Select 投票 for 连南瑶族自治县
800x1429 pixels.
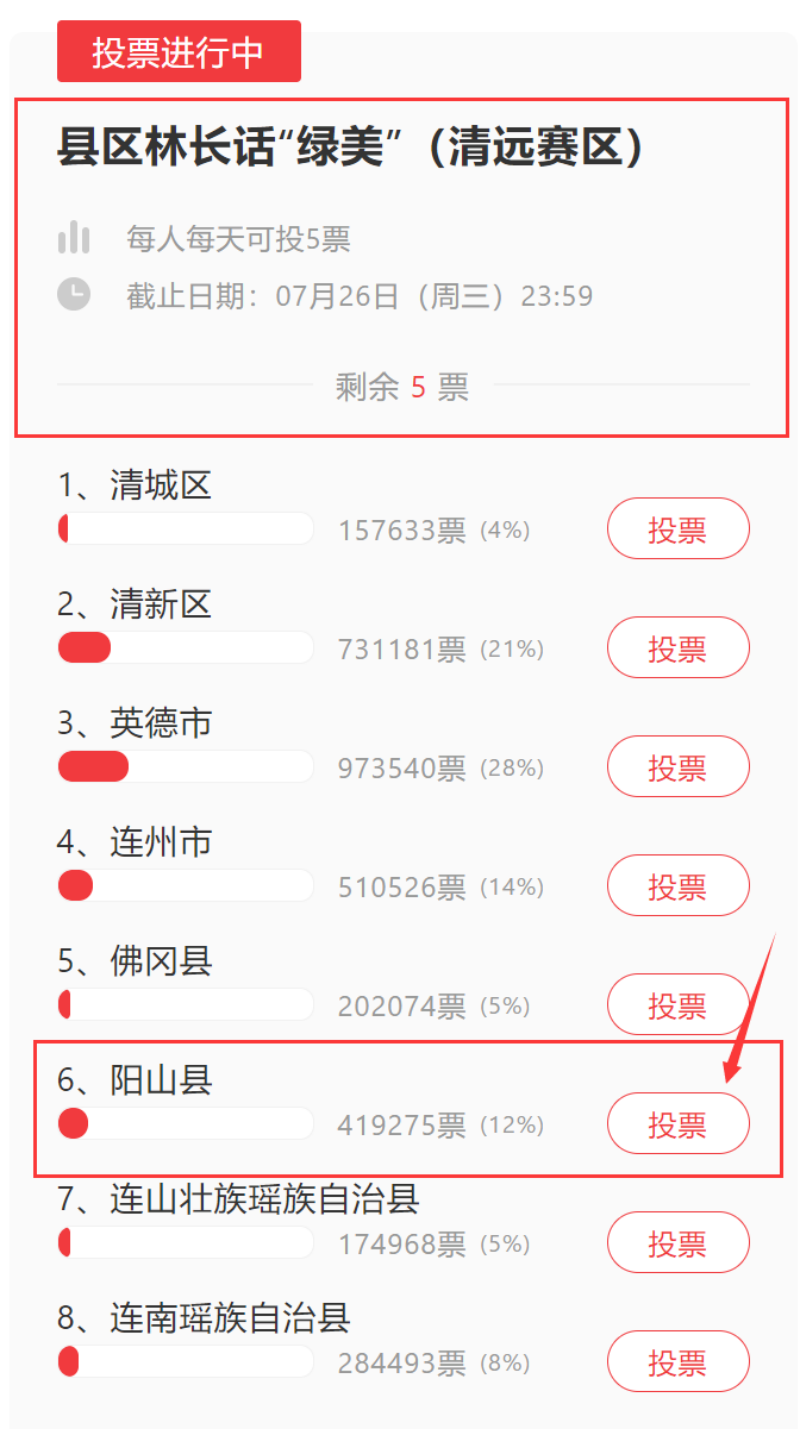(x=678, y=1362)
